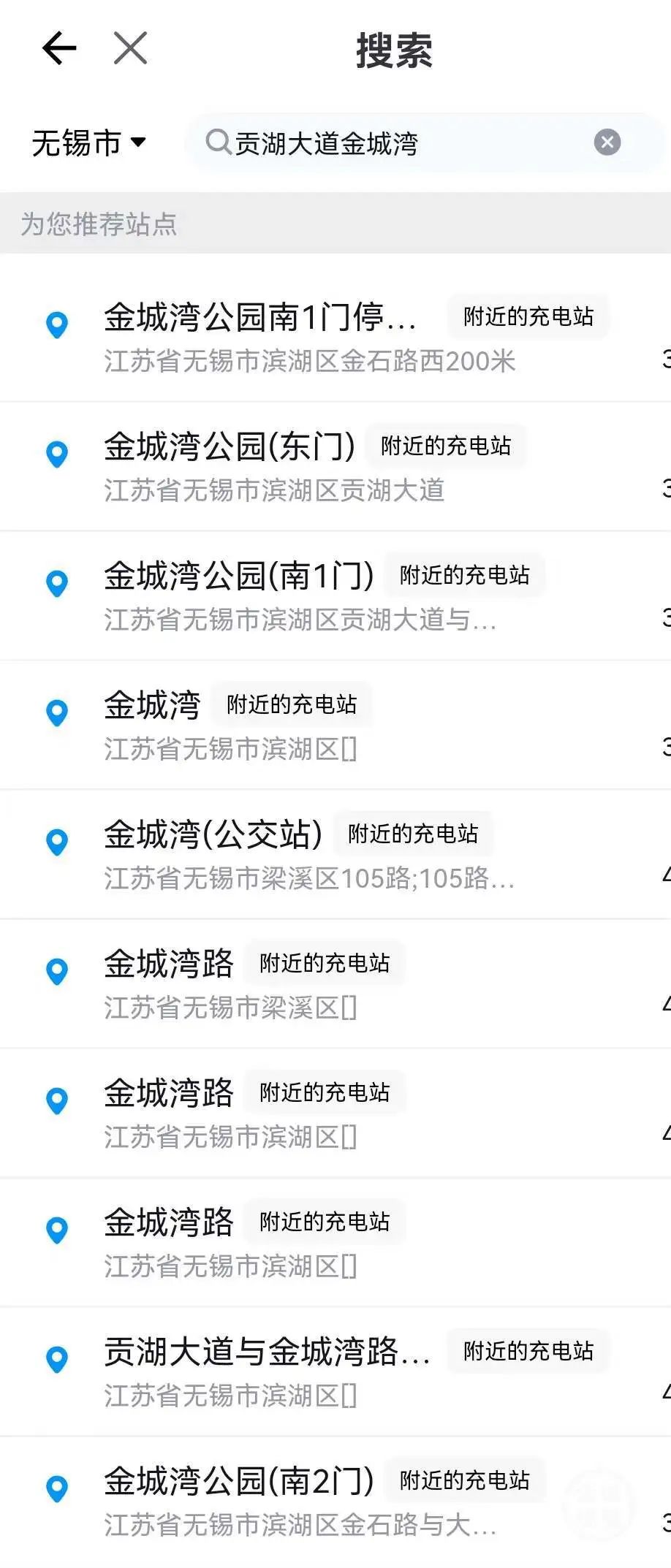This screenshot has height=1568, width=671.
Task: View 附近的充电站 for 金城湾公园(南2门)
Action: point(465,1481)
